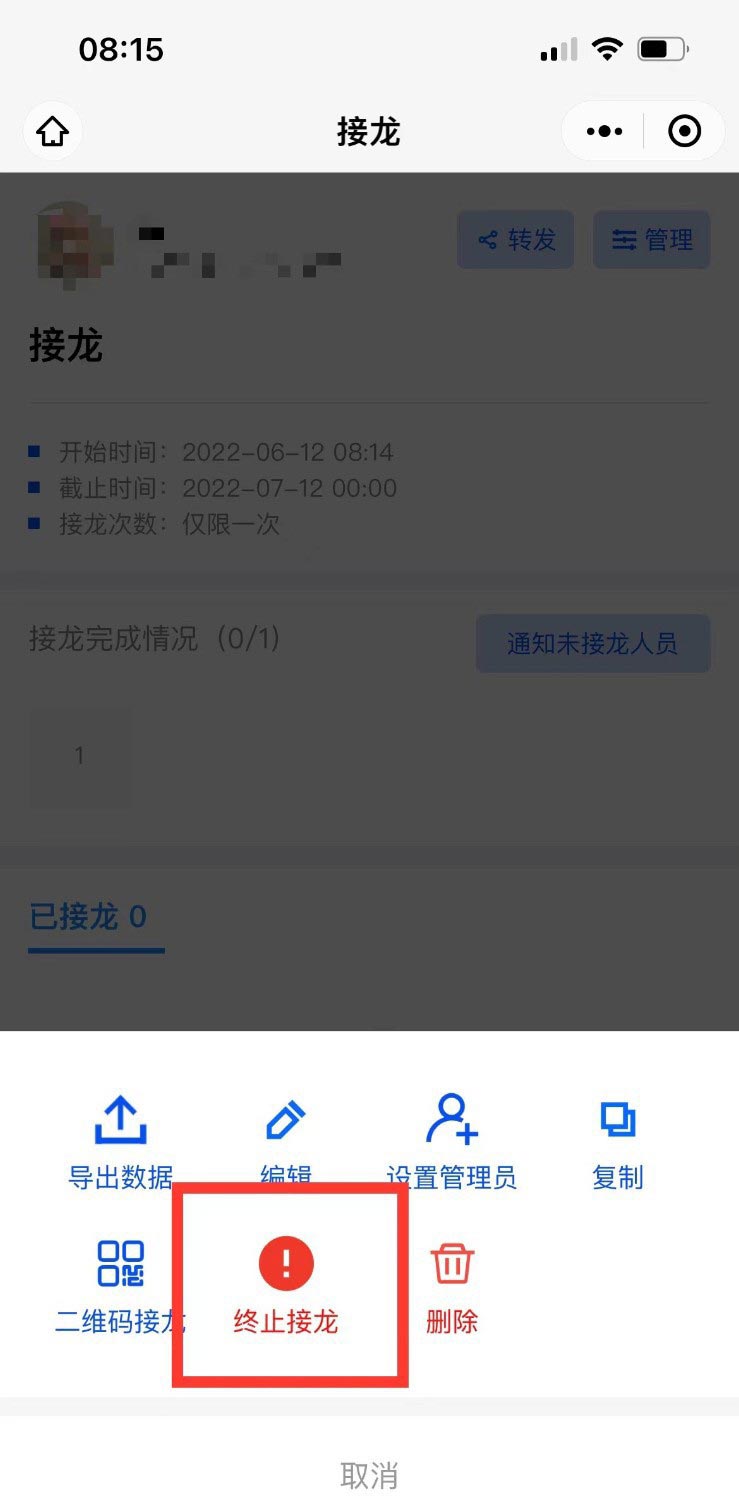
Task: Tap participant thumbnail labeled 1
Action: (80, 755)
